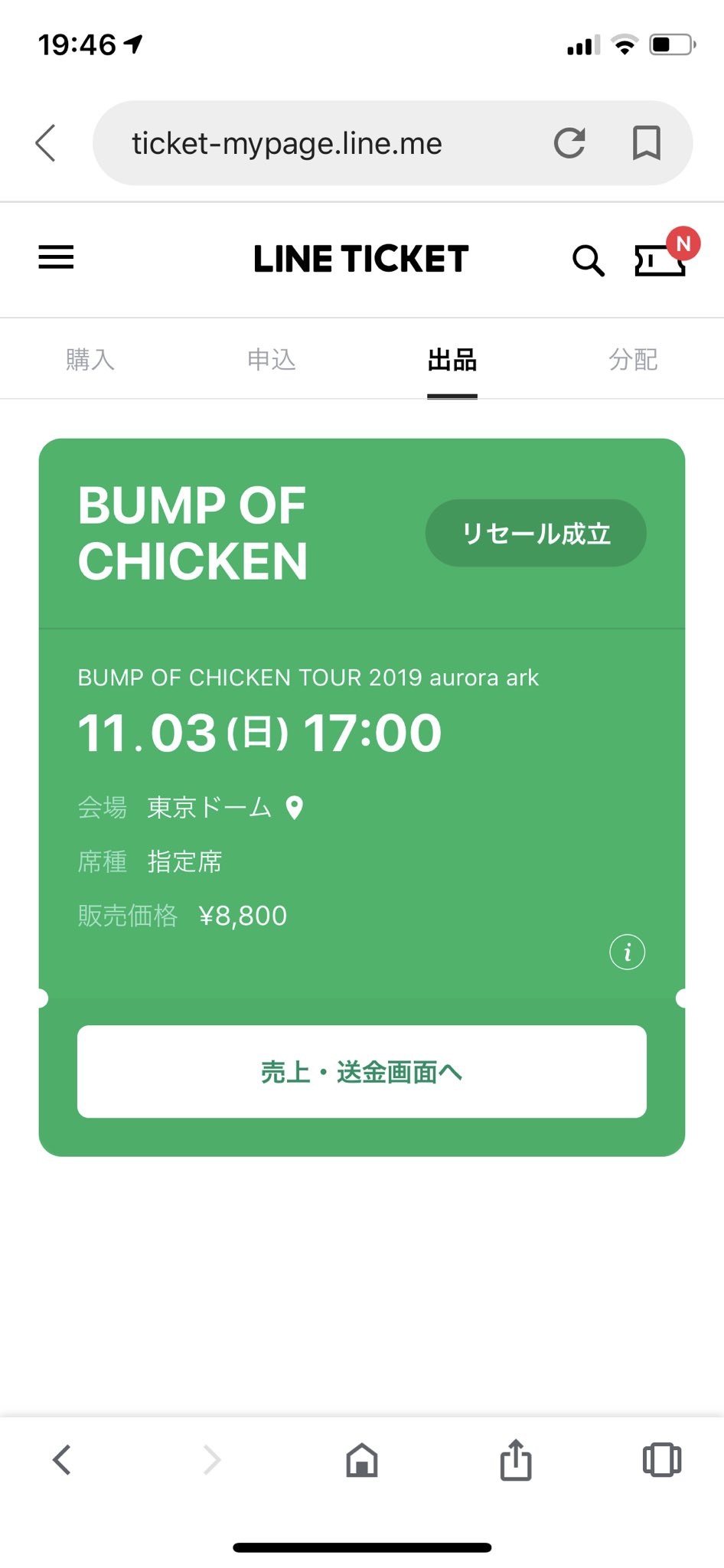
Task: Switch to the 購入 tab
Action: pos(90,359)
